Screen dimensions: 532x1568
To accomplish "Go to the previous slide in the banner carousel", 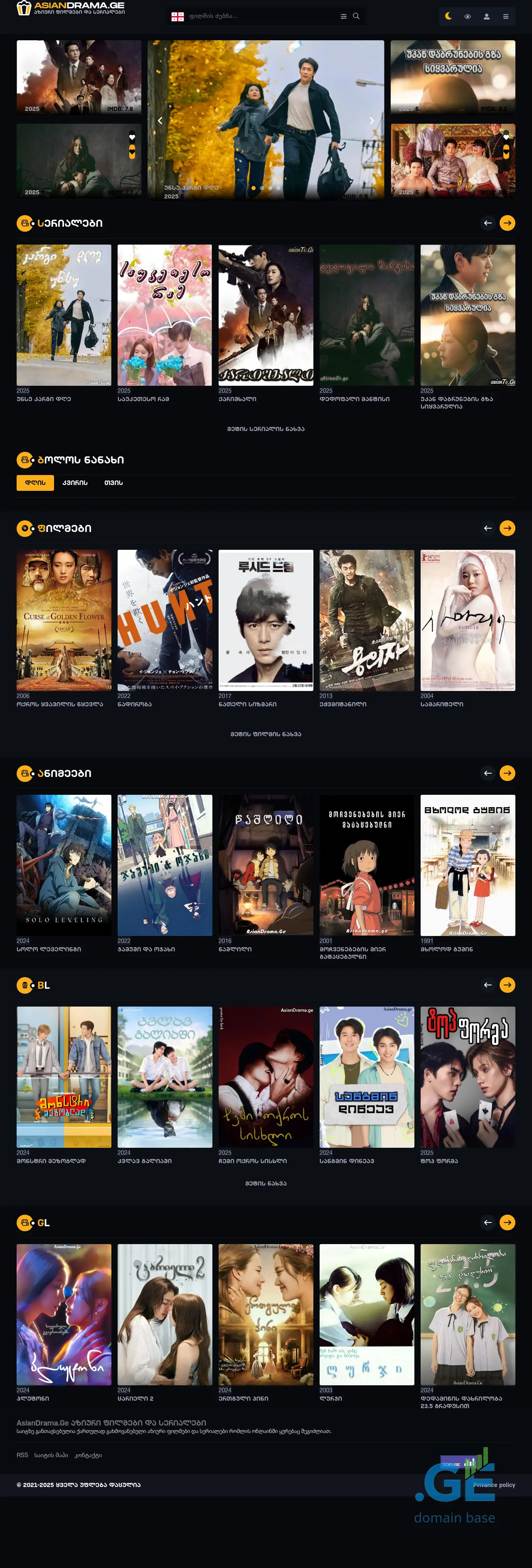I will tap(160, 120).
